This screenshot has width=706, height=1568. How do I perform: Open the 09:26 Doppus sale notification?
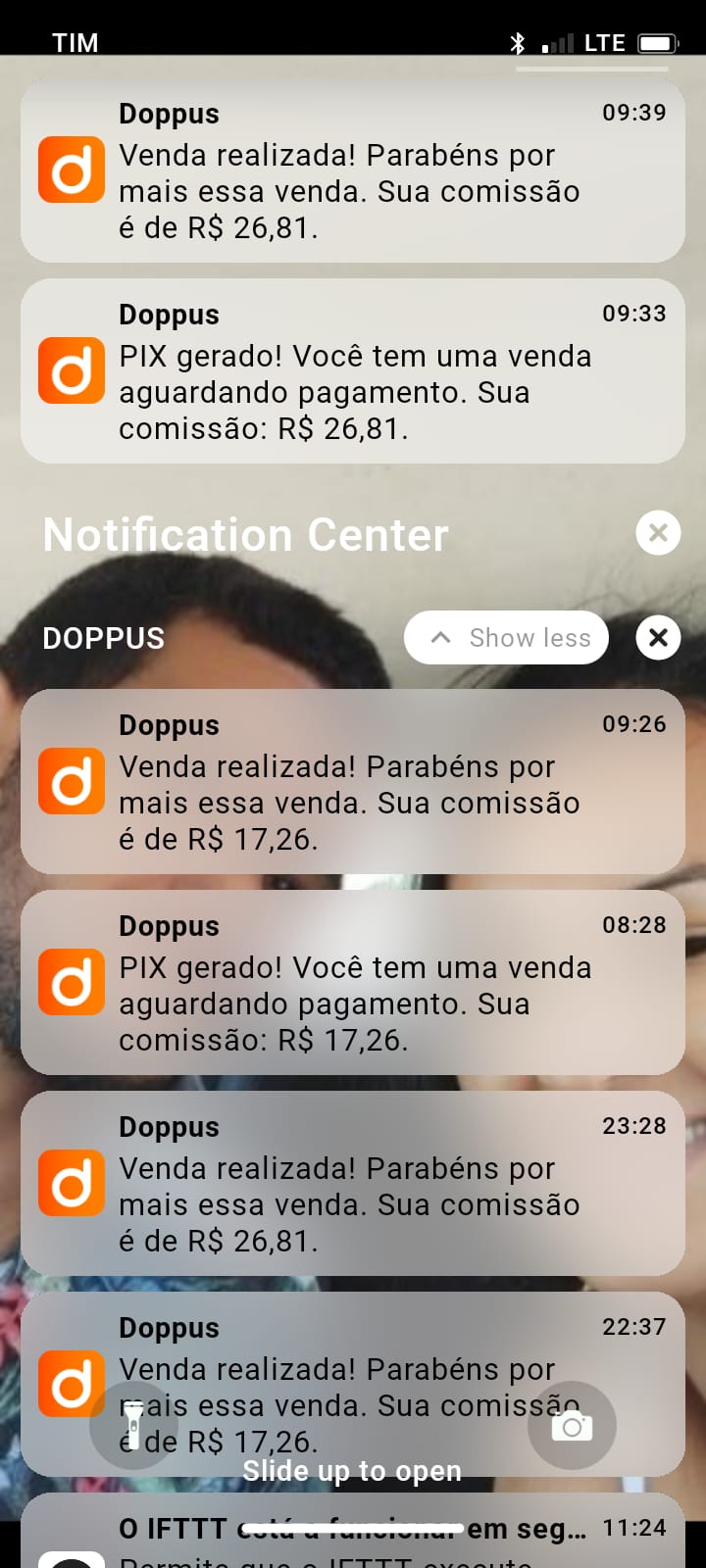click(x=353, y=782)
